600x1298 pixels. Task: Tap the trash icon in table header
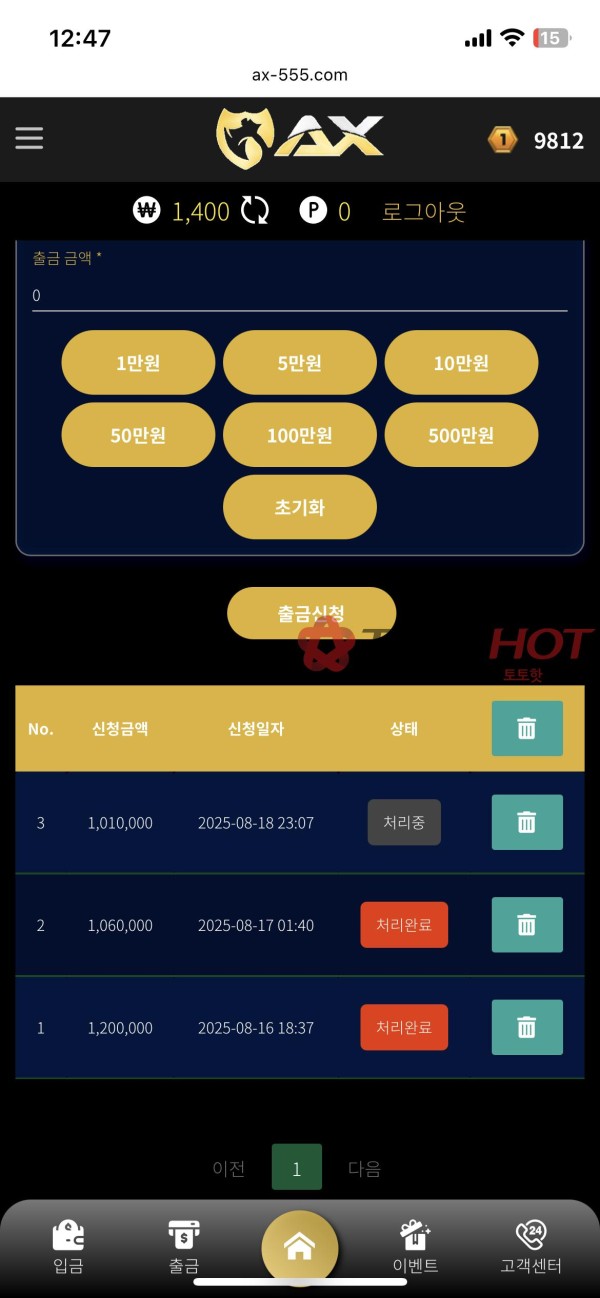(527, 728)
